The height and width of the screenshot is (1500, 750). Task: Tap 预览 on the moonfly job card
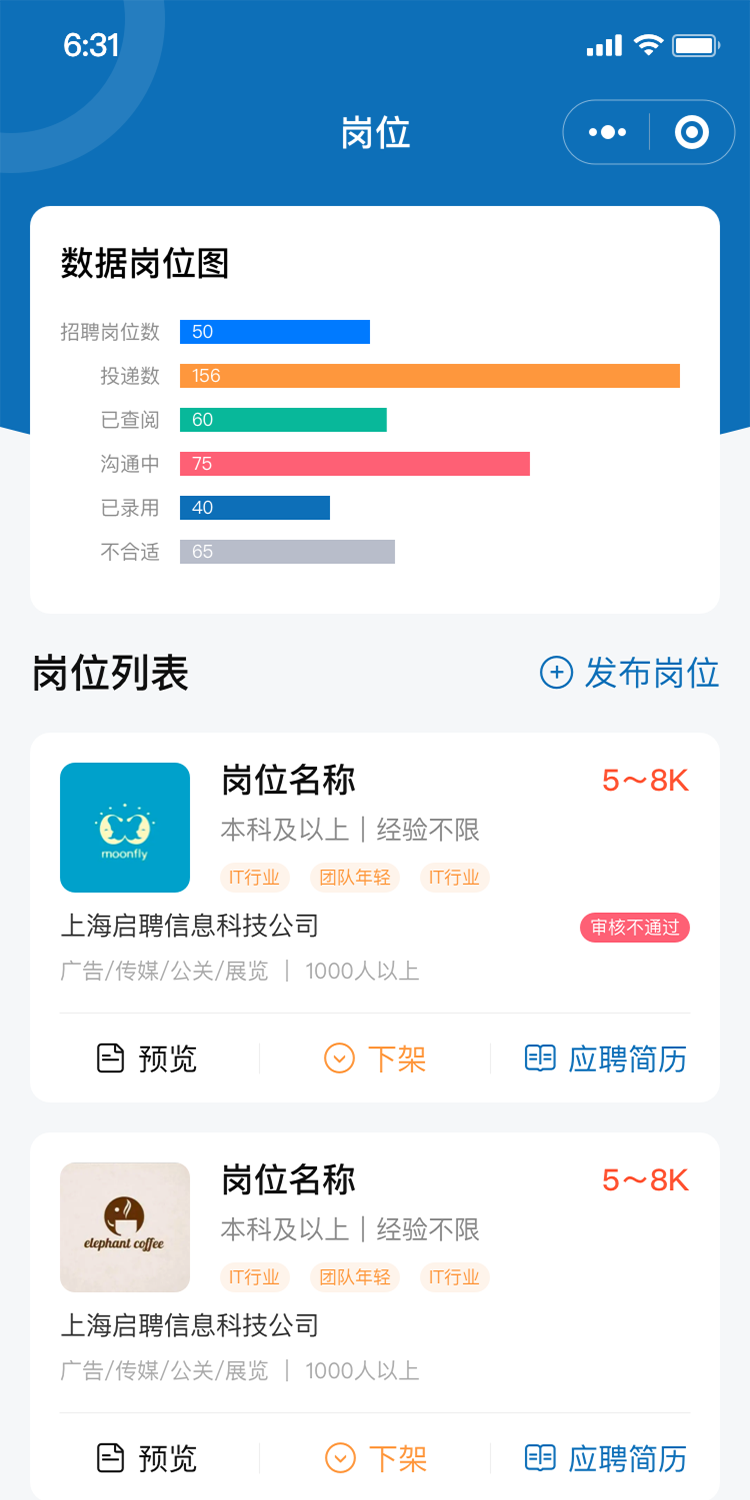(x=147, y=1058)
